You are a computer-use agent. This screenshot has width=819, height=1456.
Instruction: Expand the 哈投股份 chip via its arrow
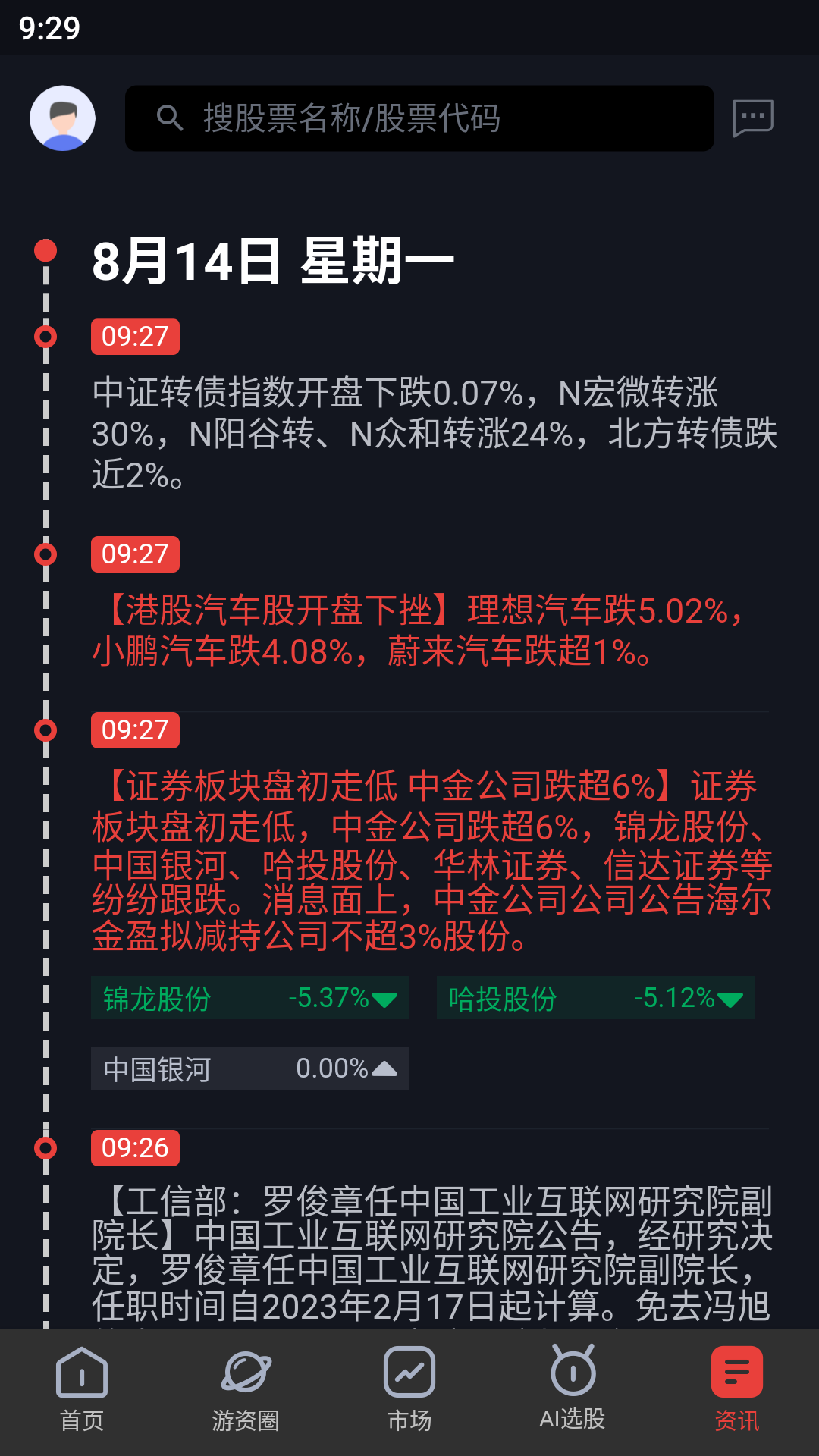pos(730,999)
